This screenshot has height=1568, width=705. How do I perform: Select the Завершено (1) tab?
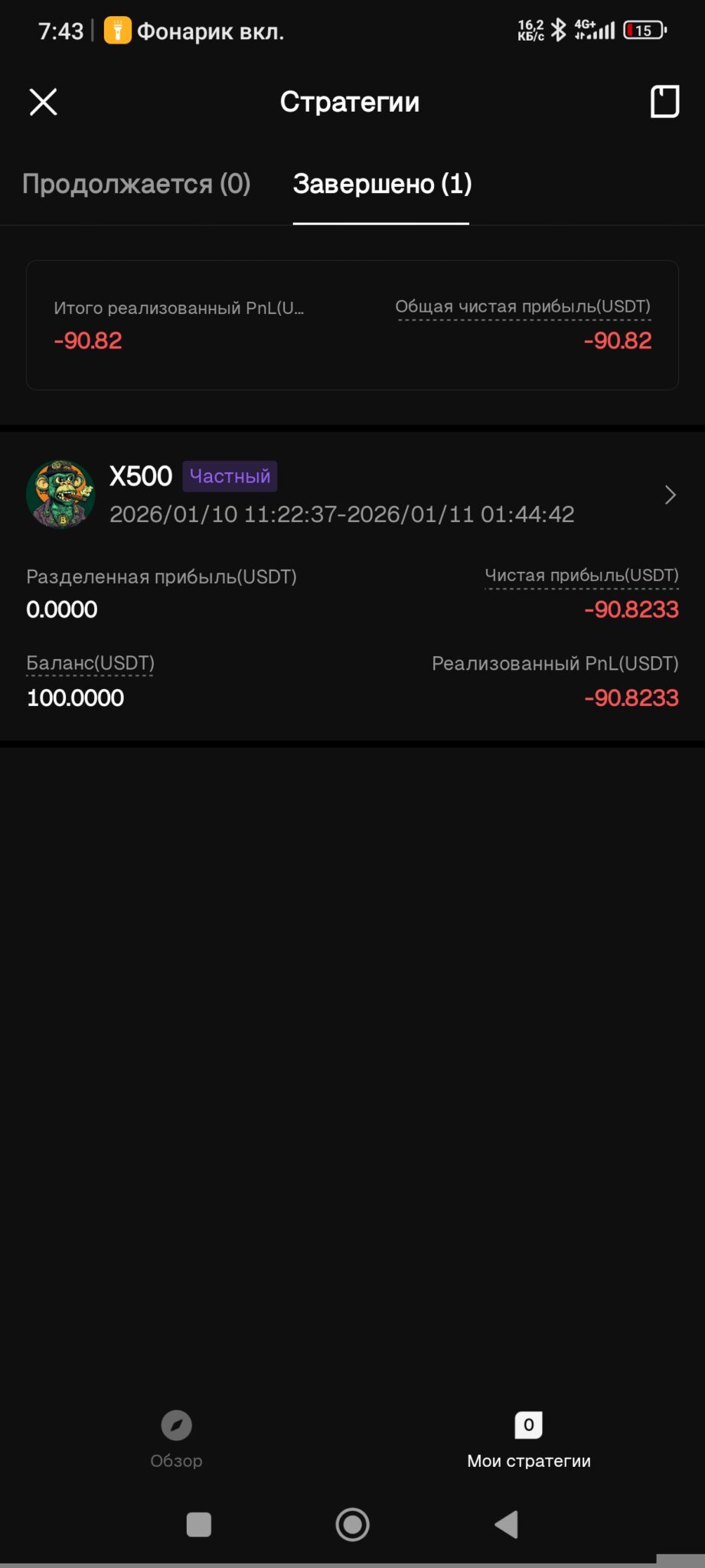click(x=382, y=185)
